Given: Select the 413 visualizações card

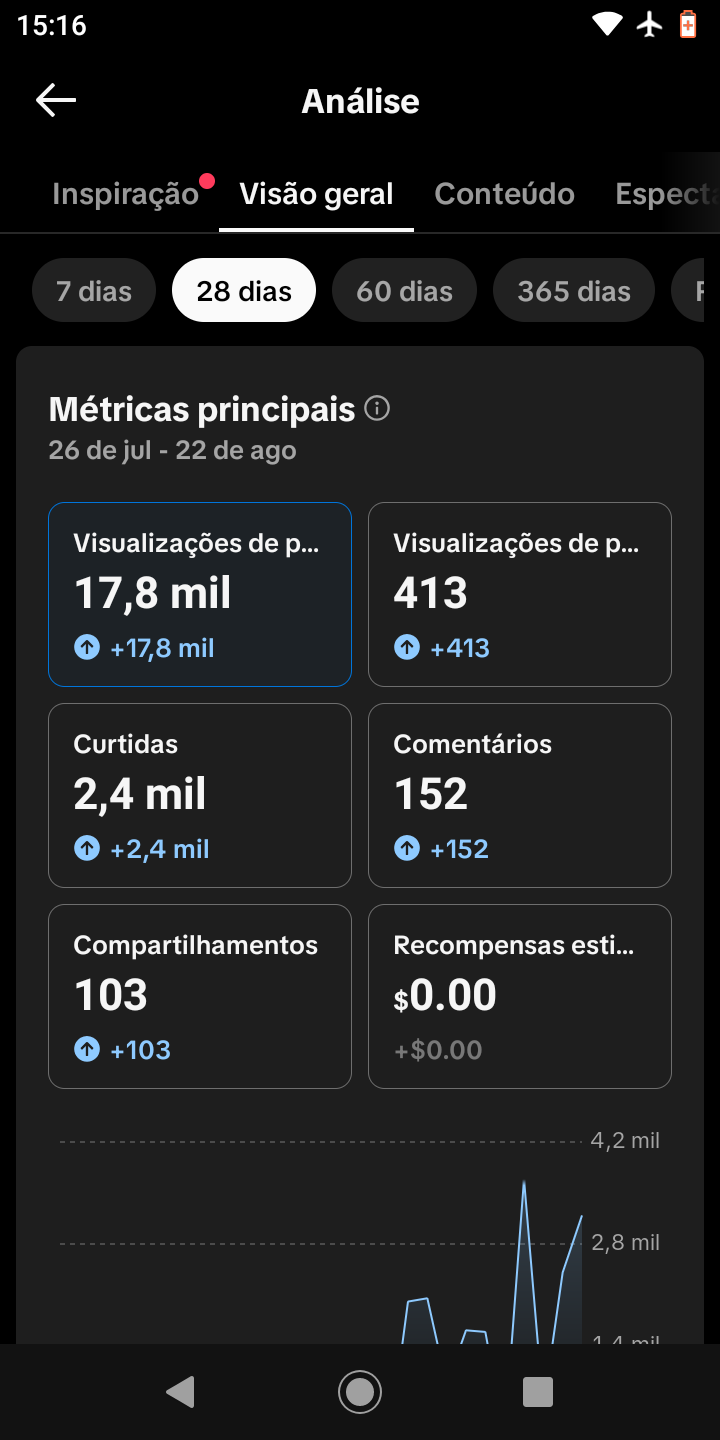Looking at the screenshot, I should 520,594.
